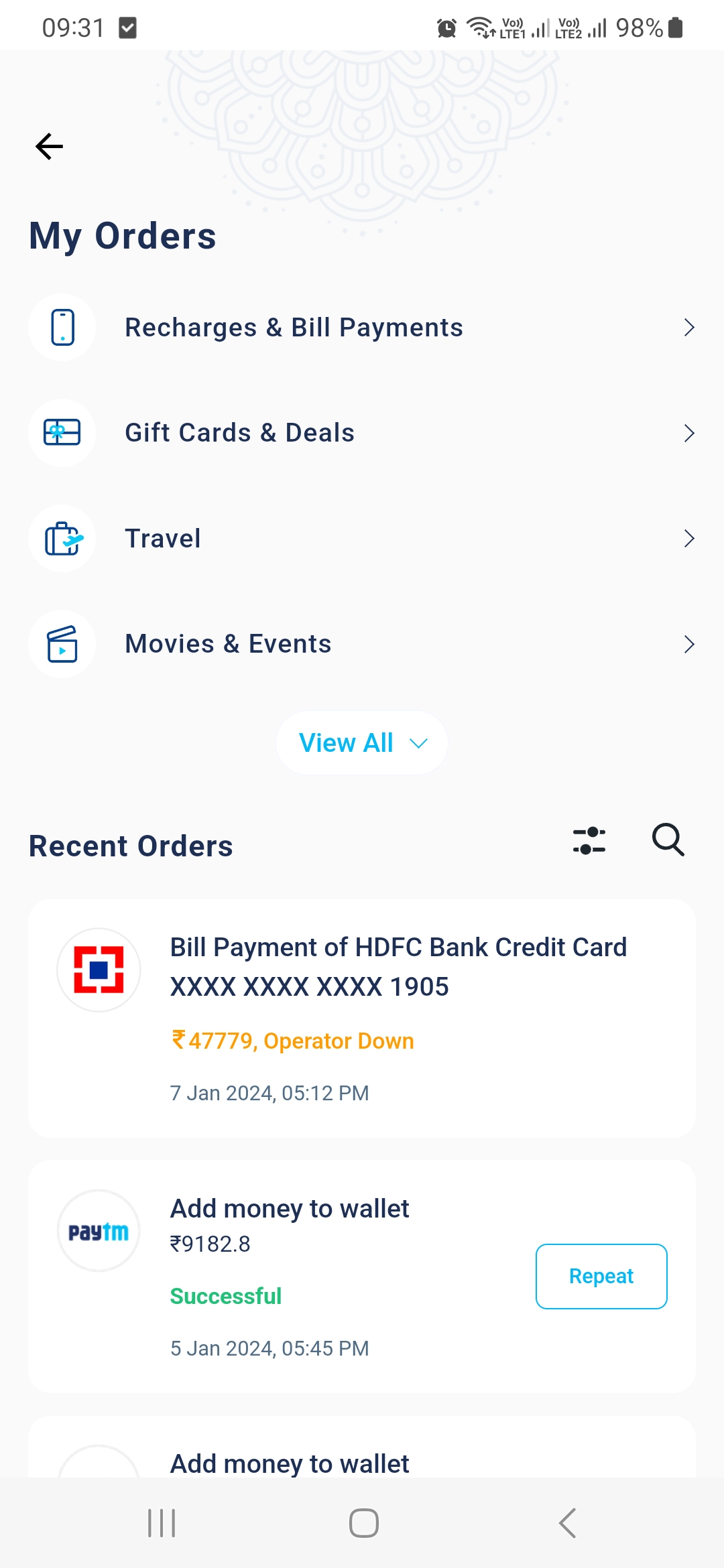Viewport: 724px width, 1568px height.
Task: Go back using the top arrow
Action: click(x=49, y=147)
